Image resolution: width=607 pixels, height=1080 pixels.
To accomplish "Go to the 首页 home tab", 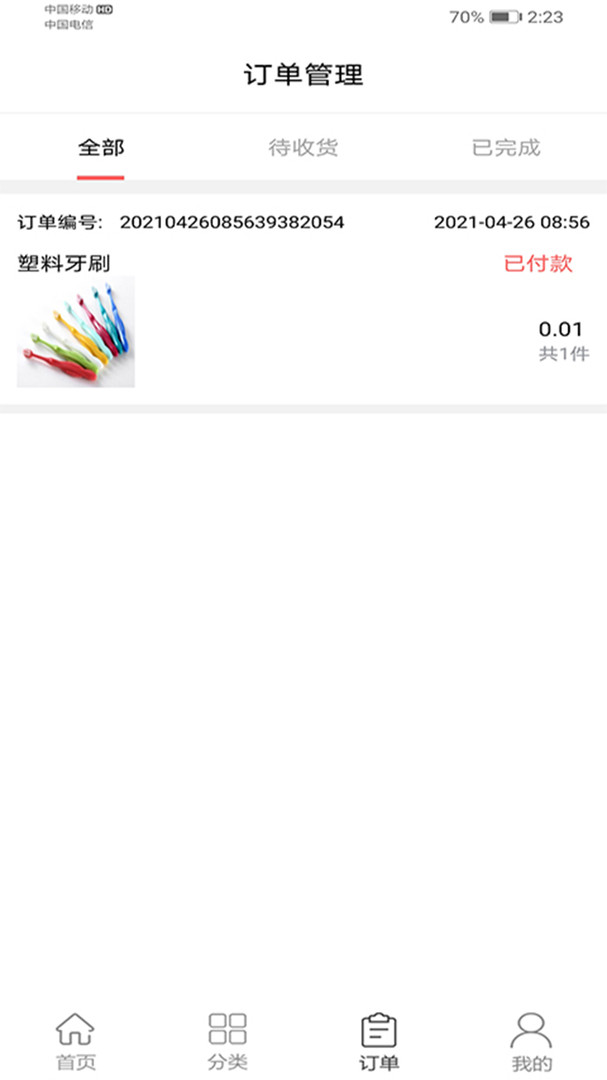I will (x=75, y=1041).
